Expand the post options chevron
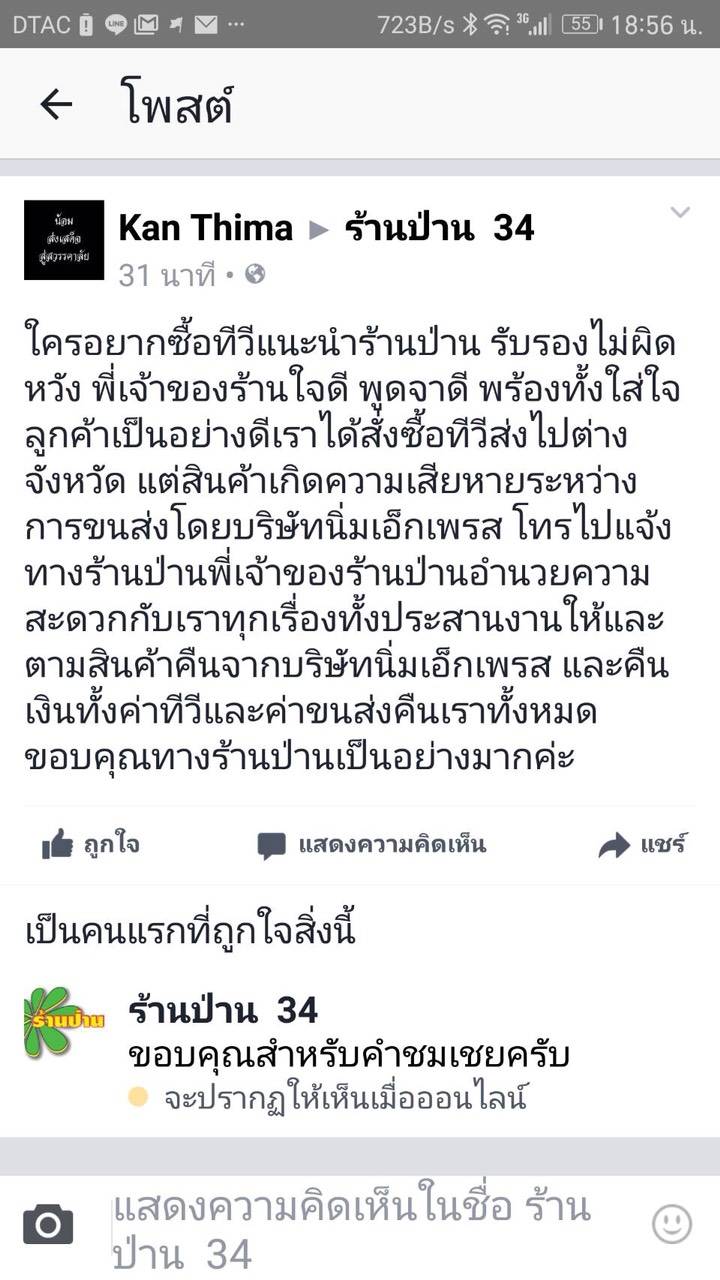 tap(680, 212)
